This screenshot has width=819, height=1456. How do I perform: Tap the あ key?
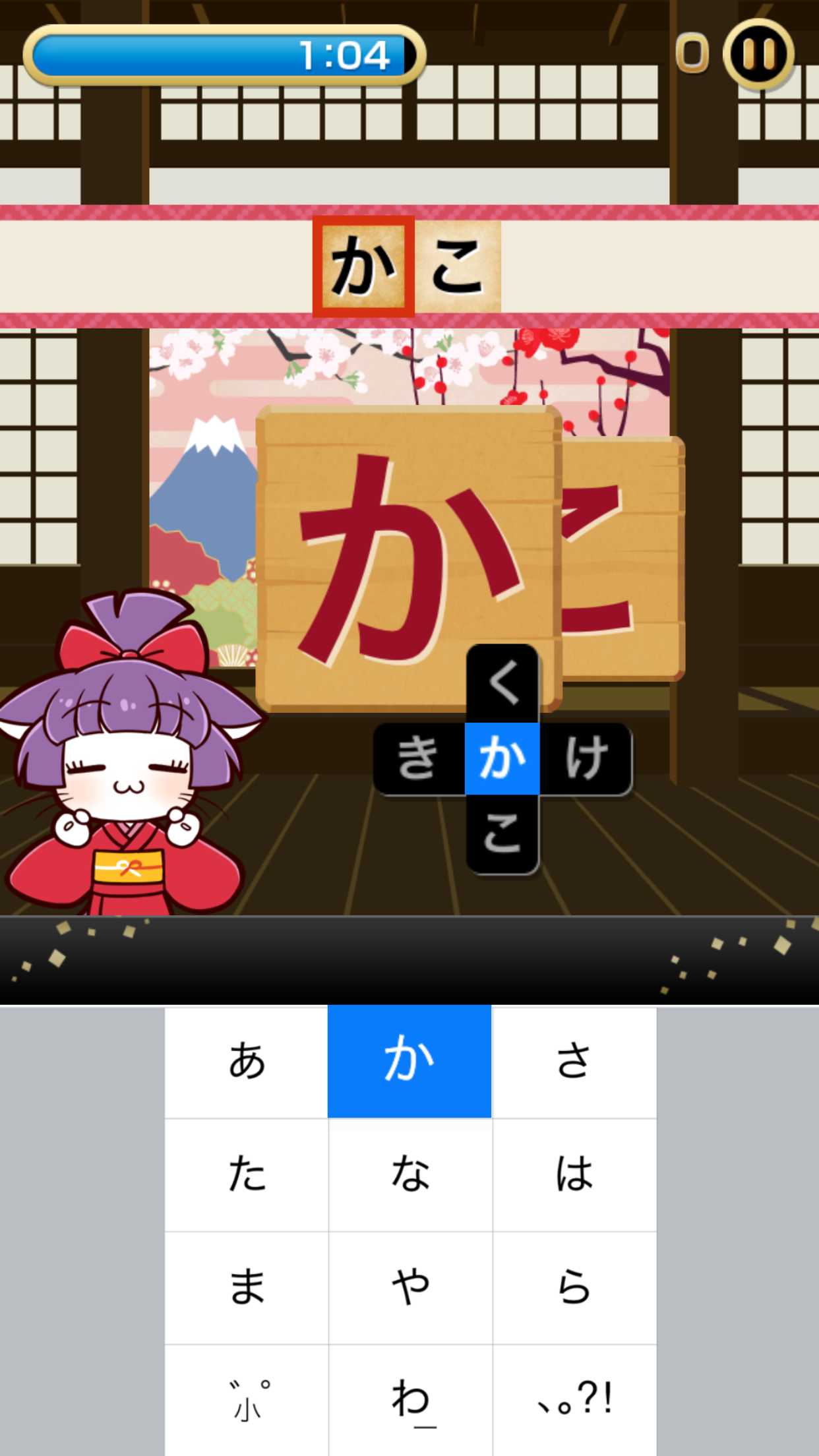tap(247, 1062)
